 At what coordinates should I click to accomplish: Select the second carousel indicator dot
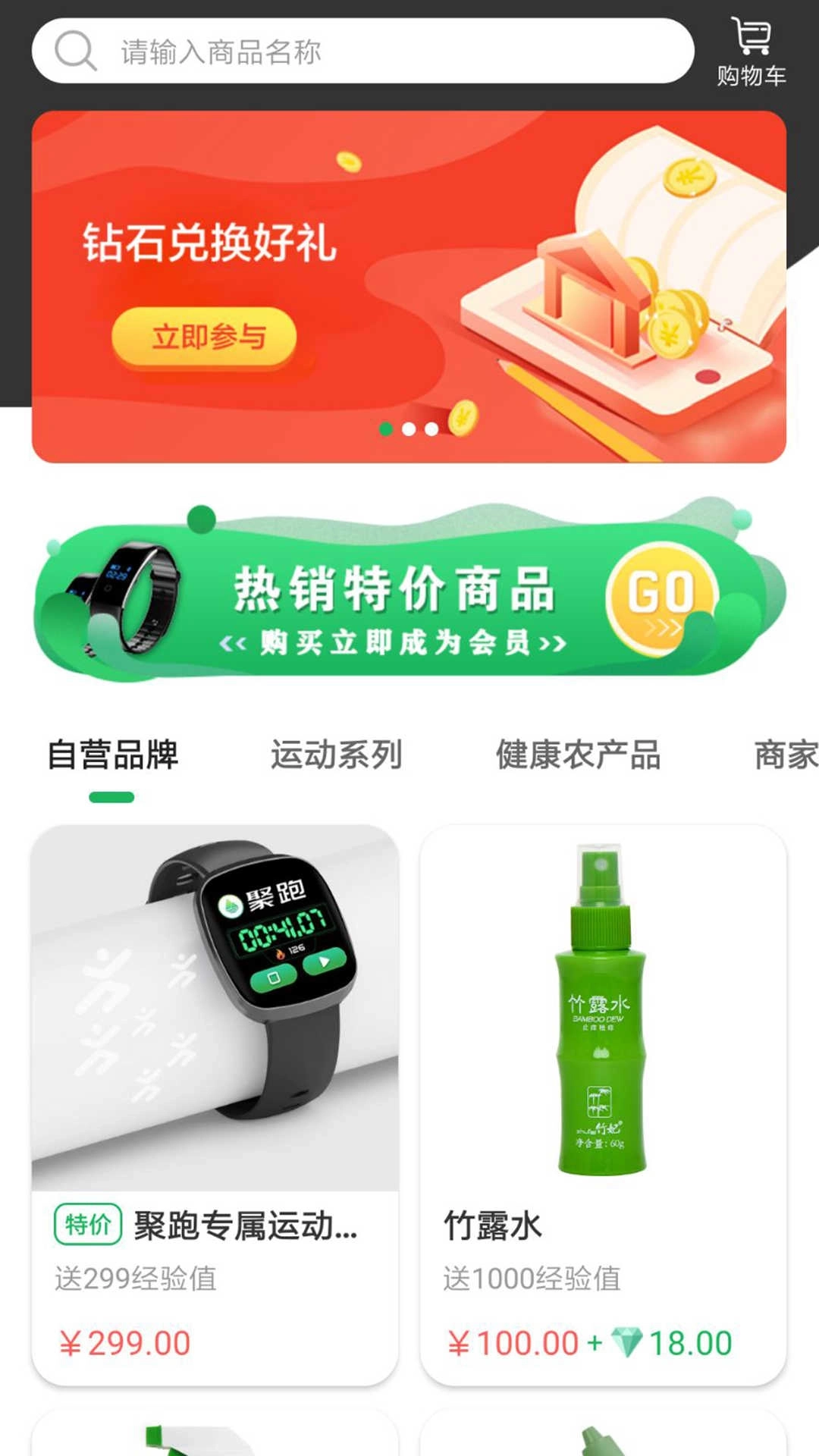point(410,429)
